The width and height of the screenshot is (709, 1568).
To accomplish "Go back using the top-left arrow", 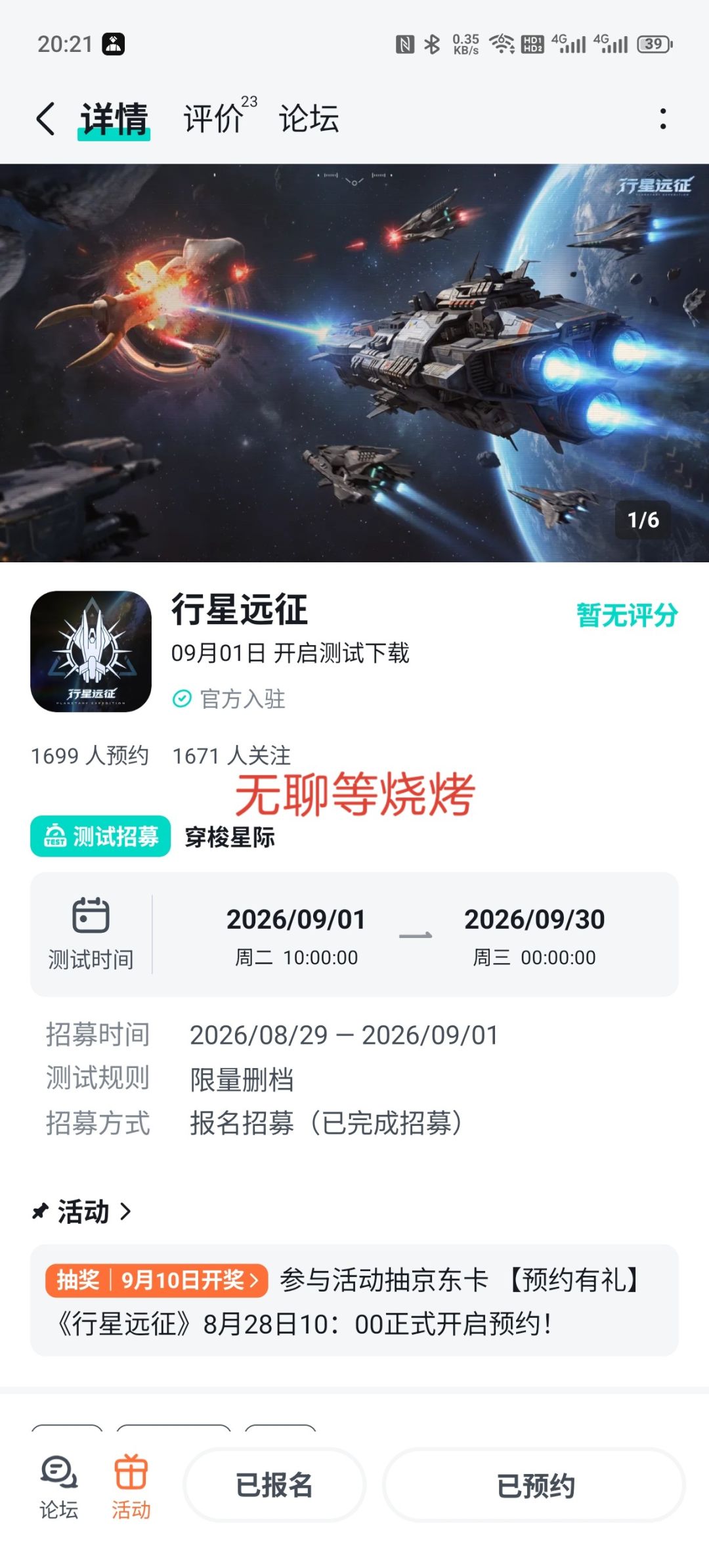I will coord(45,119).
